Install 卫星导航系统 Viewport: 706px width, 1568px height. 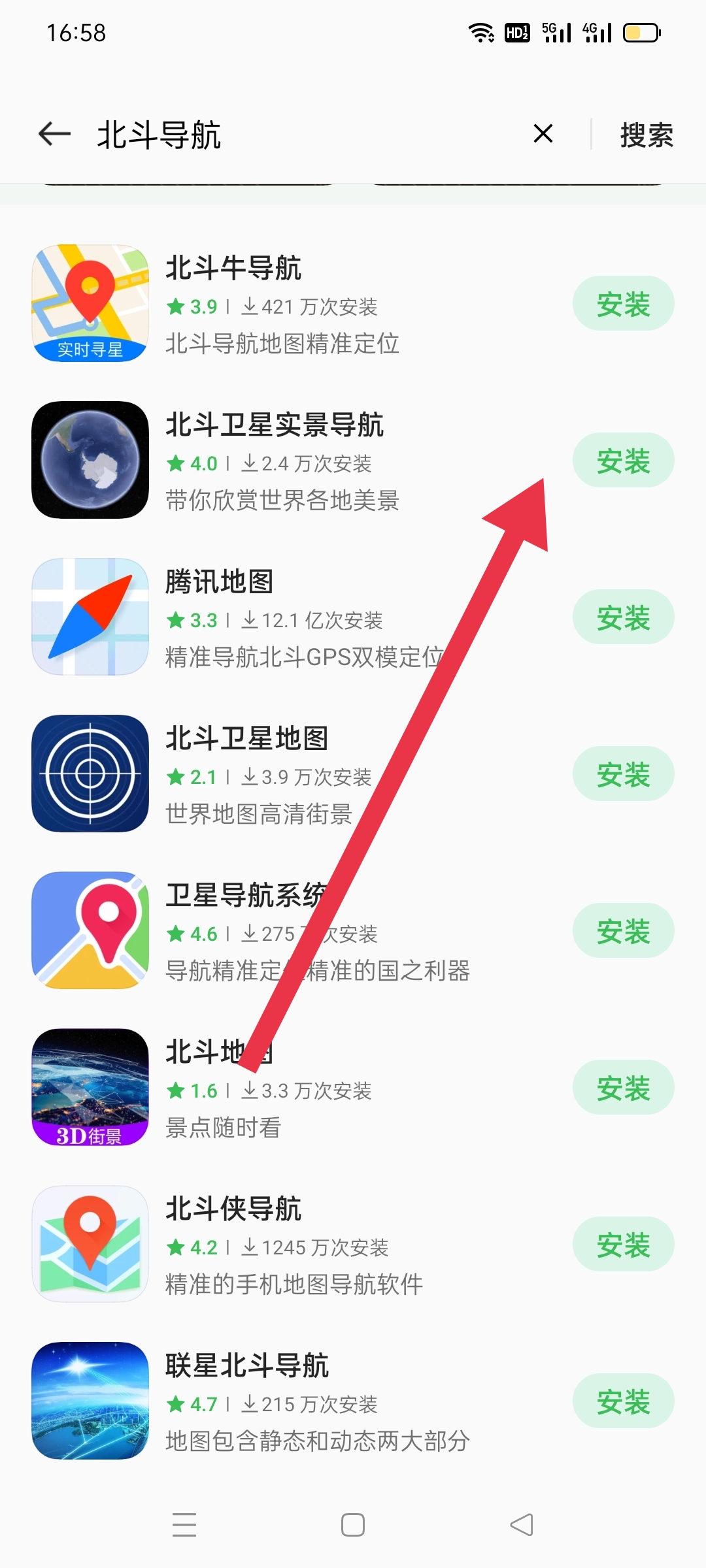point(623,931)
